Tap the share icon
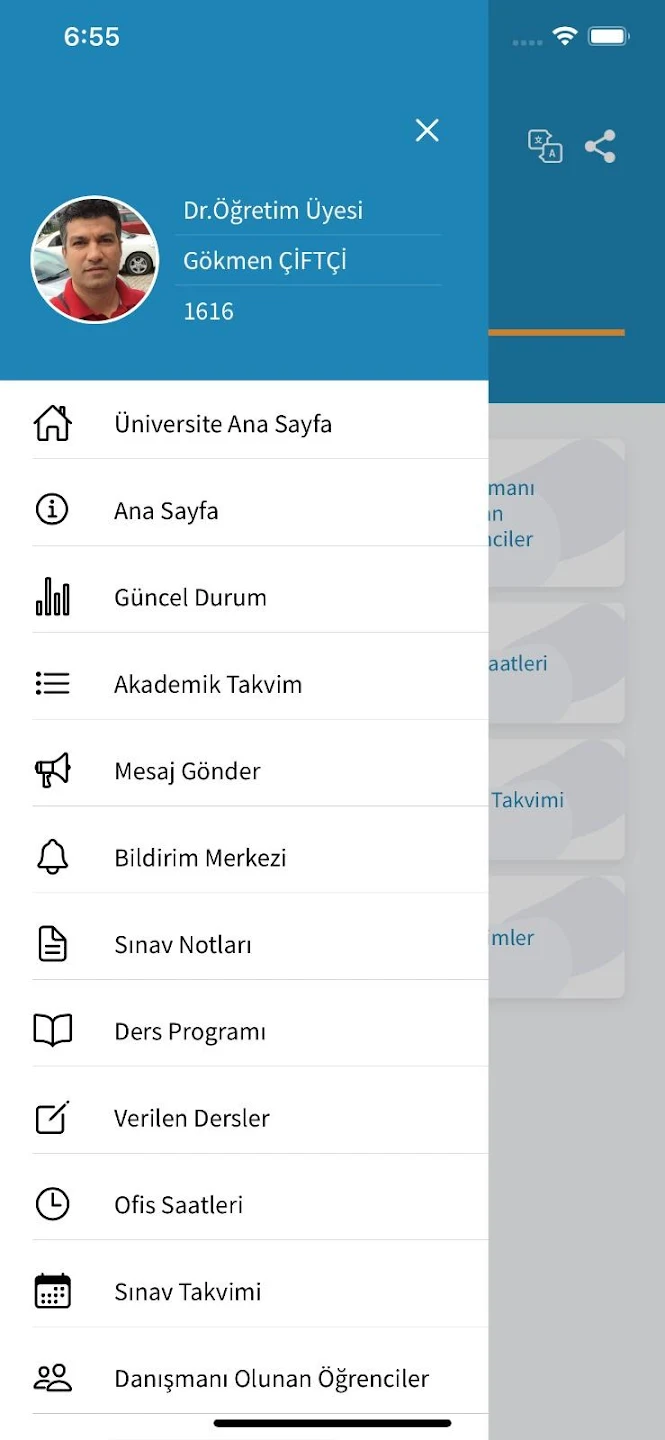 (600, 146)
